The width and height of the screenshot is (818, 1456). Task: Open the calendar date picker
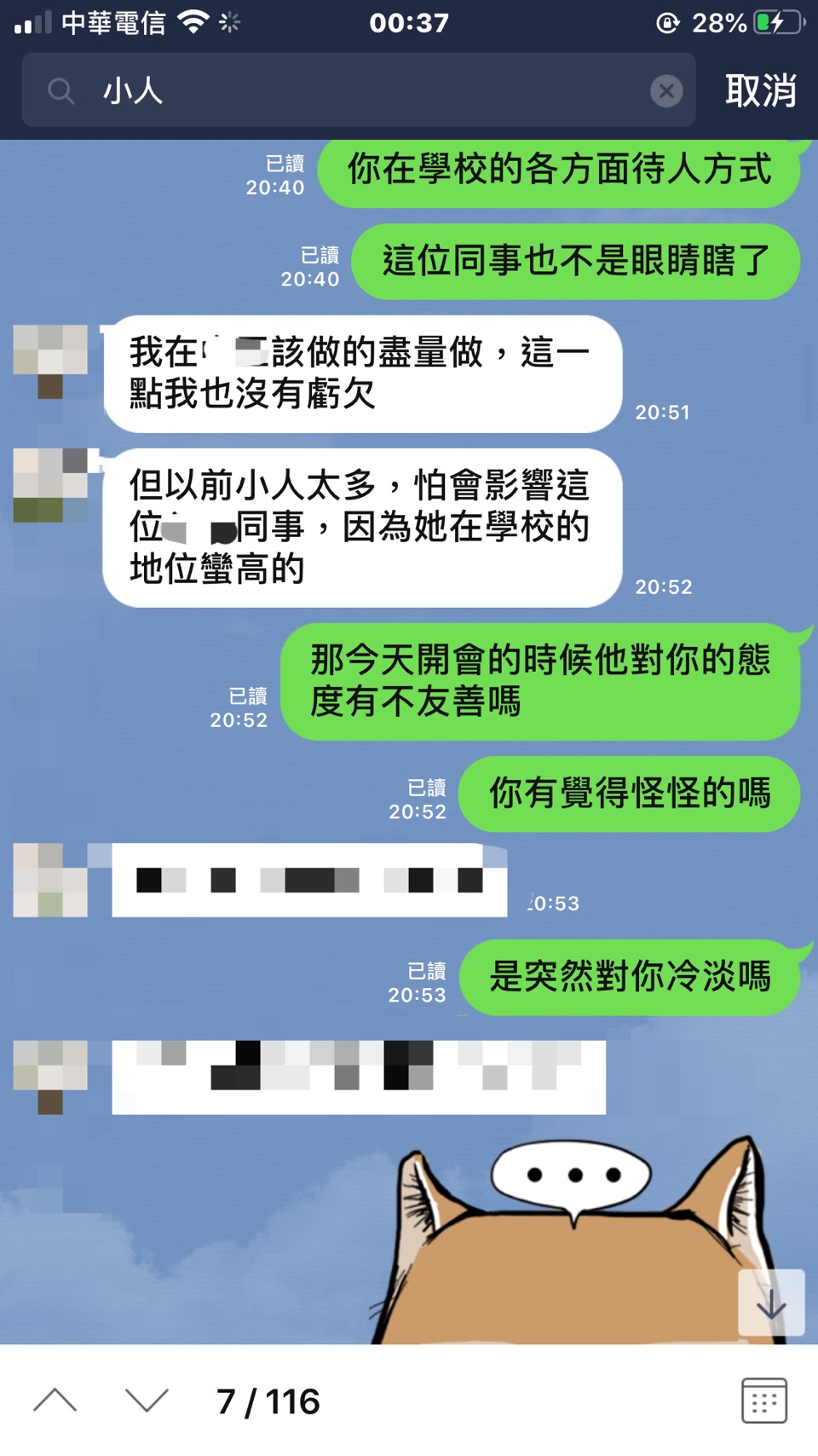pos(763,1401)
